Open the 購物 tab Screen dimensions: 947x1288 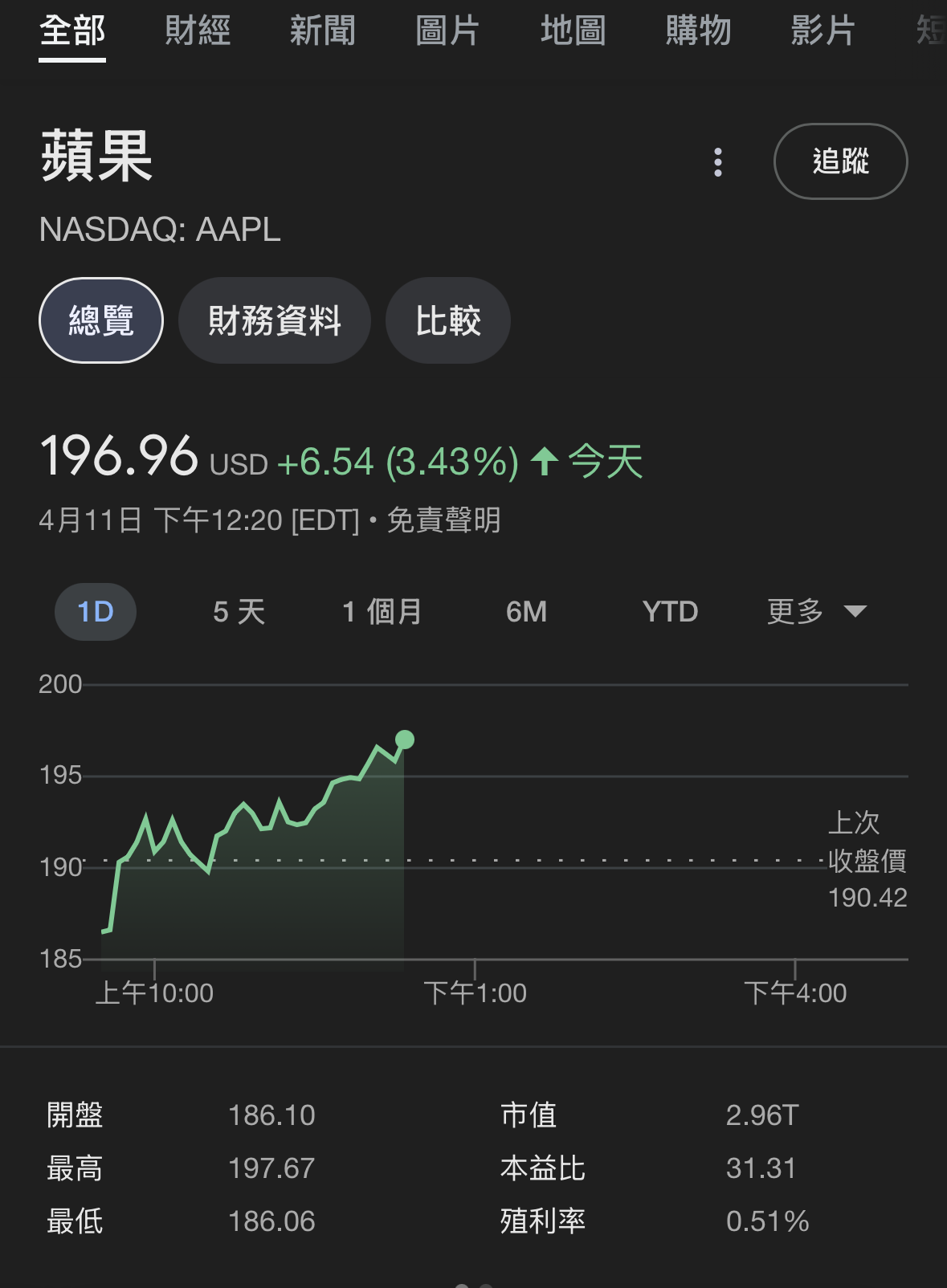click(x=698, y=31)
